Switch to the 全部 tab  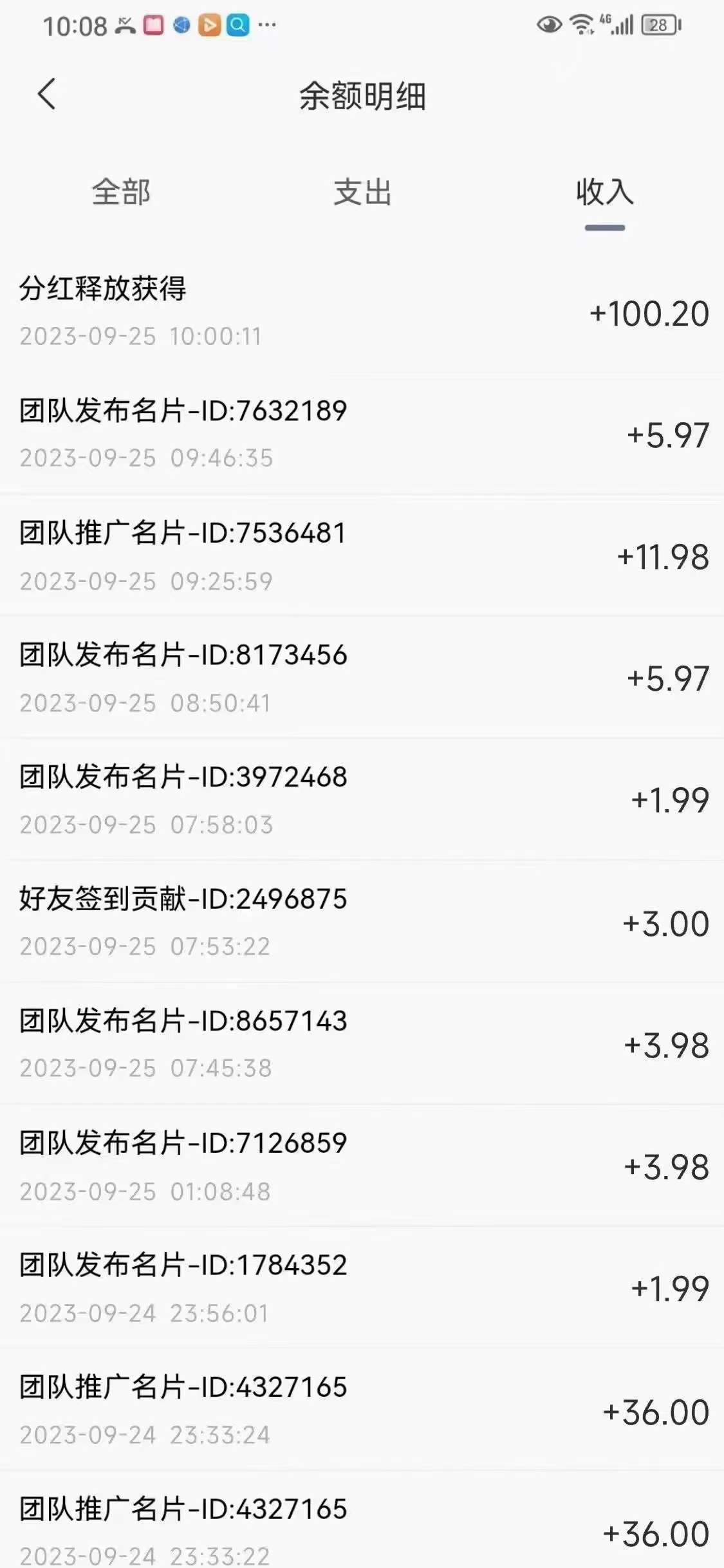(121, 192)
